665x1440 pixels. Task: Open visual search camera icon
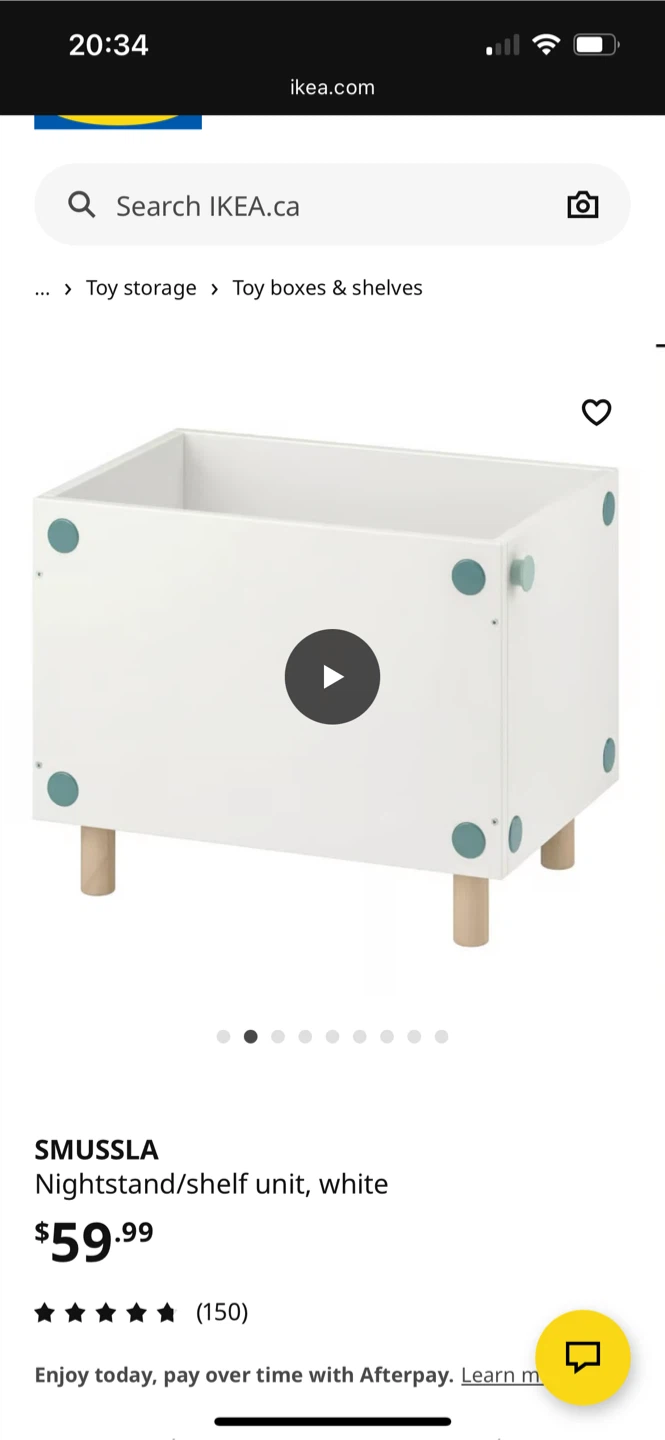tap(582, 206)
